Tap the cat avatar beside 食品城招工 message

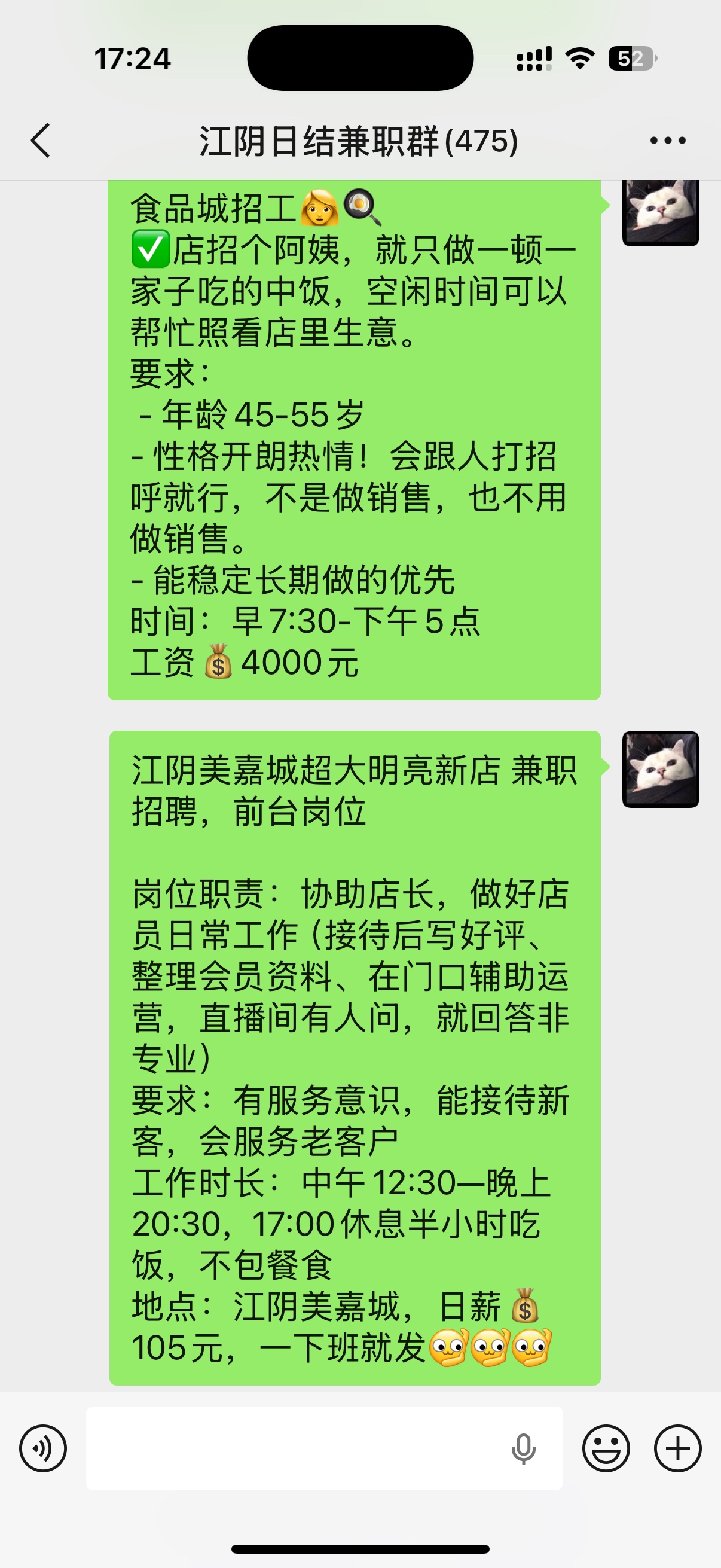pyautogui.click(x=660, y=212)
